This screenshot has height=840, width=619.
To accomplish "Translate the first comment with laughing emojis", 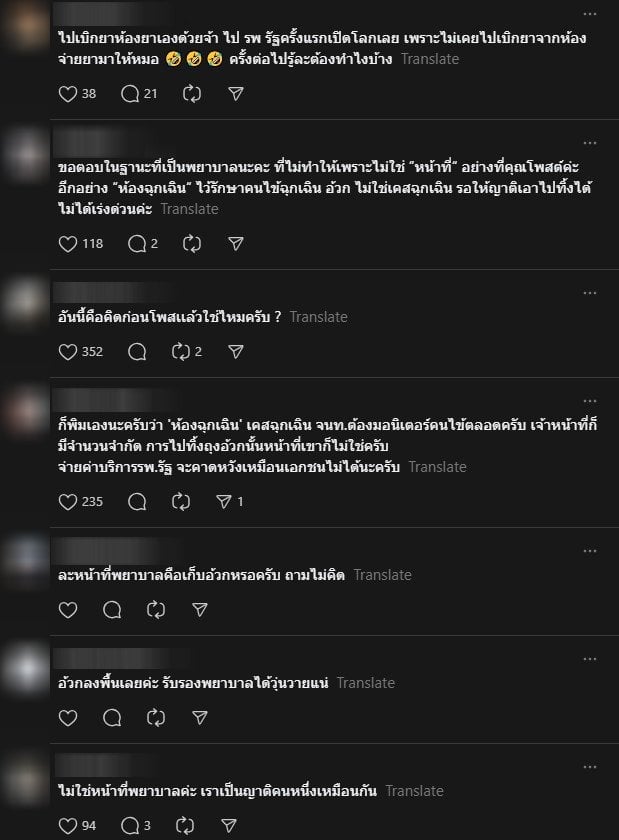I will click(430, 59).
